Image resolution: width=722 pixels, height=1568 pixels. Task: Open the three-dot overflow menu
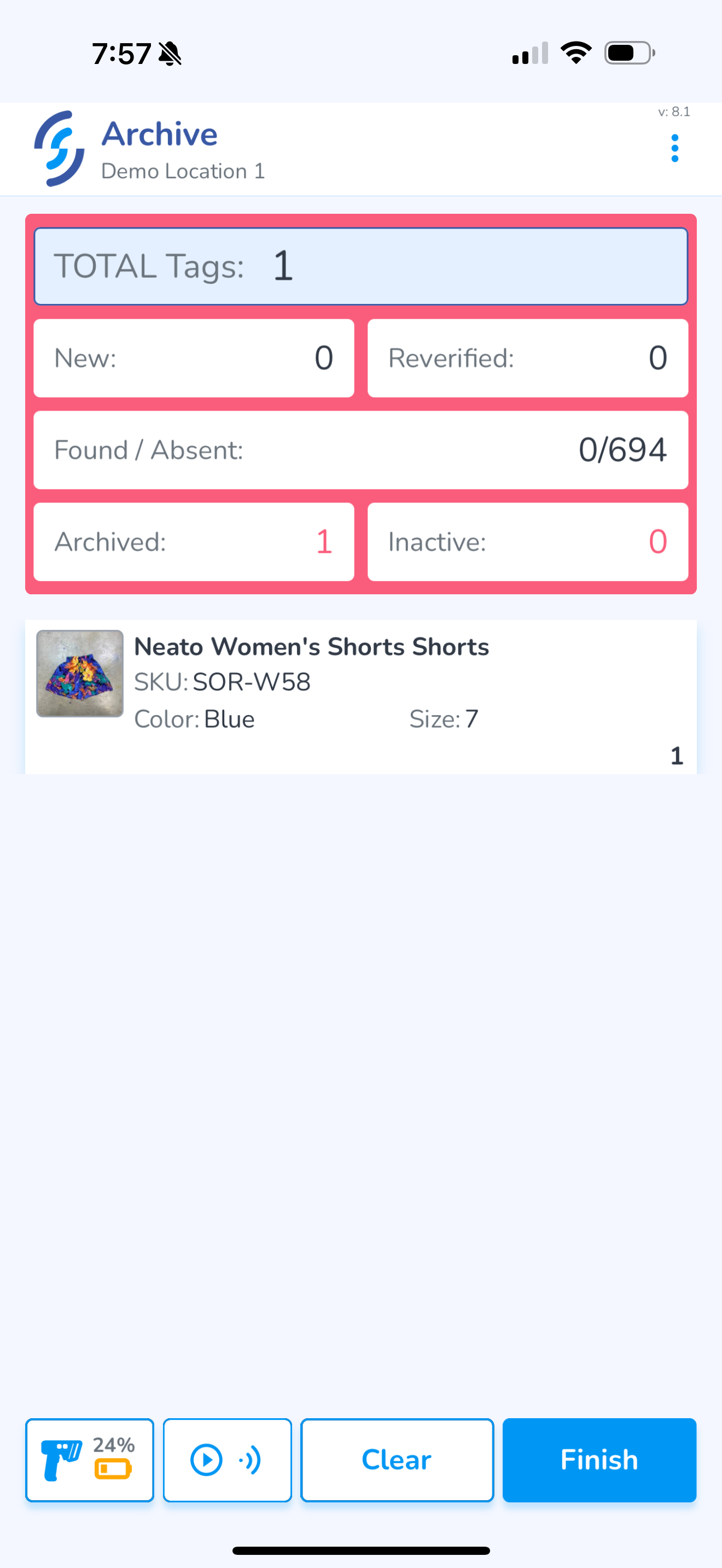point(674,149)
